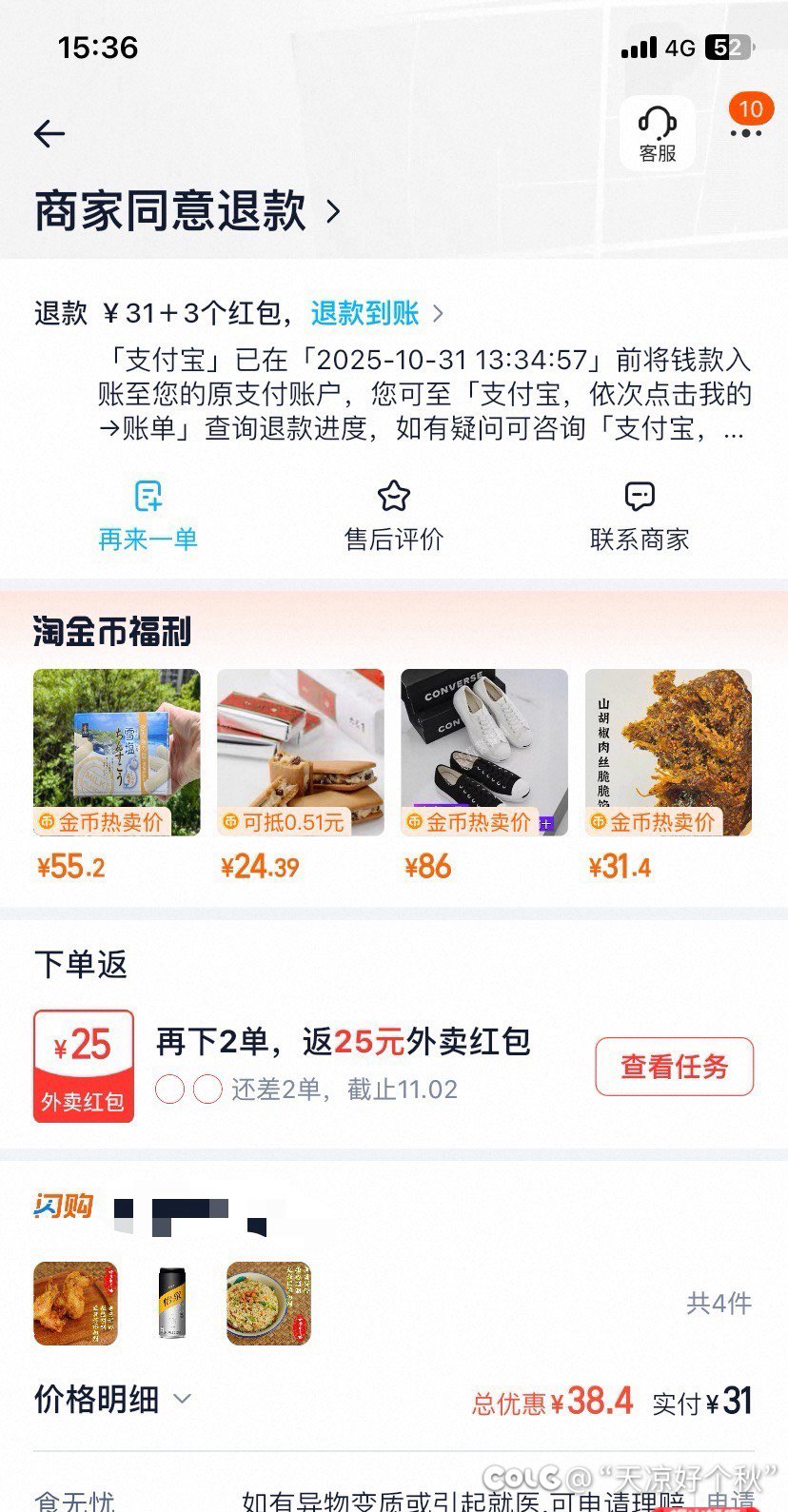Open the three-dot overflow menu
This screenshot has width=788, height=1512.
click(x=746, y=132)
